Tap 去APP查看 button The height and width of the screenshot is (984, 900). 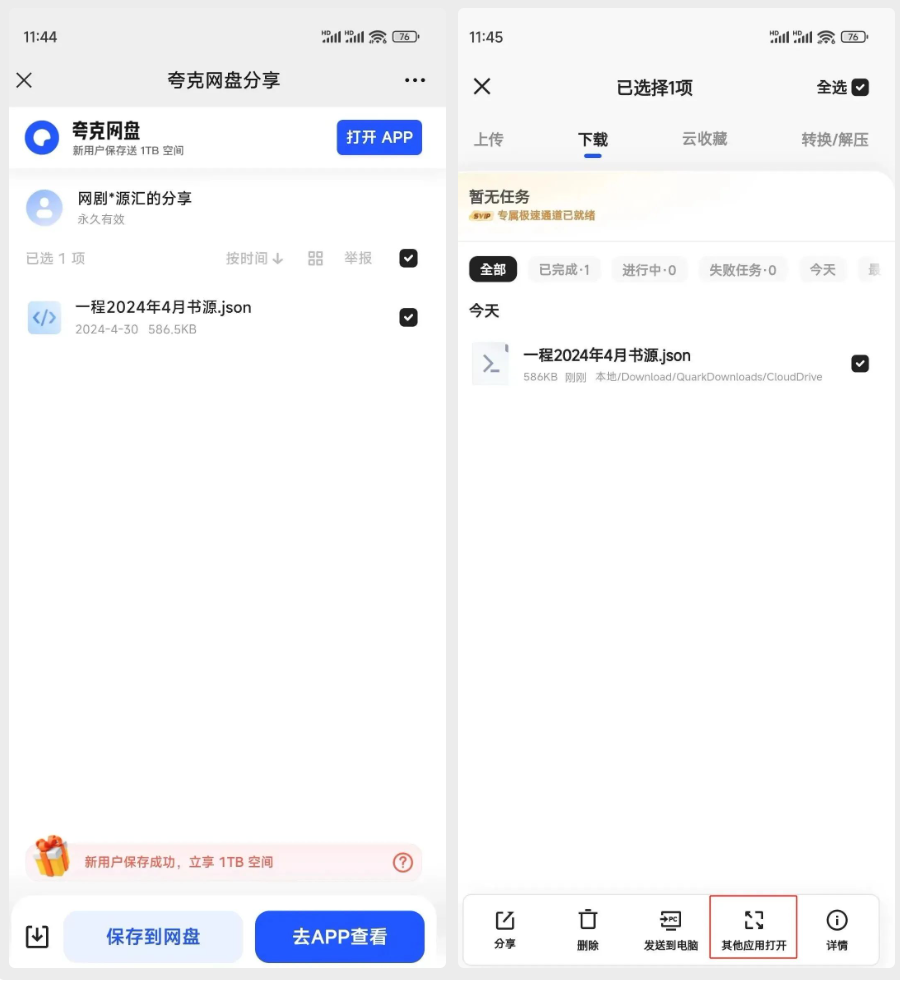pos(340,937)
